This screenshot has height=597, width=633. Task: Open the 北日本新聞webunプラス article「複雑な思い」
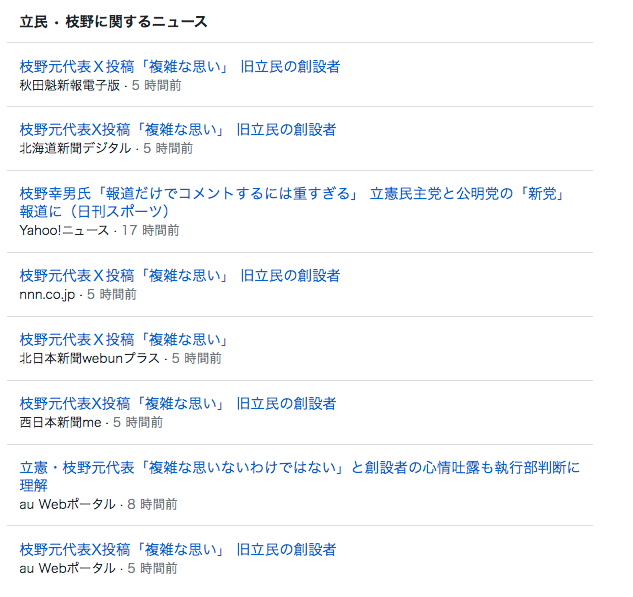[124, 340]
